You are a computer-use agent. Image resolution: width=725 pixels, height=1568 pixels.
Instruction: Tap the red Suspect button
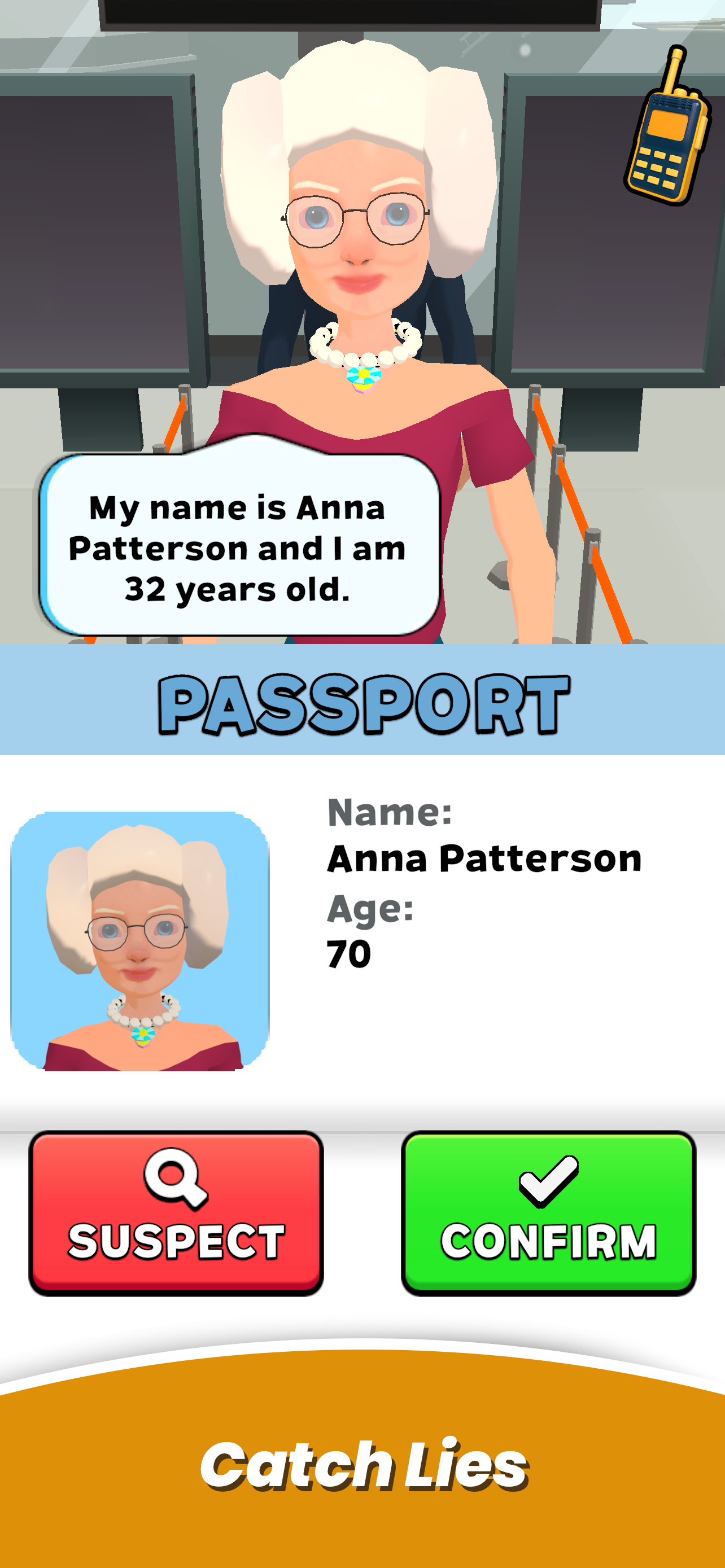click(x=176, y=1212)
